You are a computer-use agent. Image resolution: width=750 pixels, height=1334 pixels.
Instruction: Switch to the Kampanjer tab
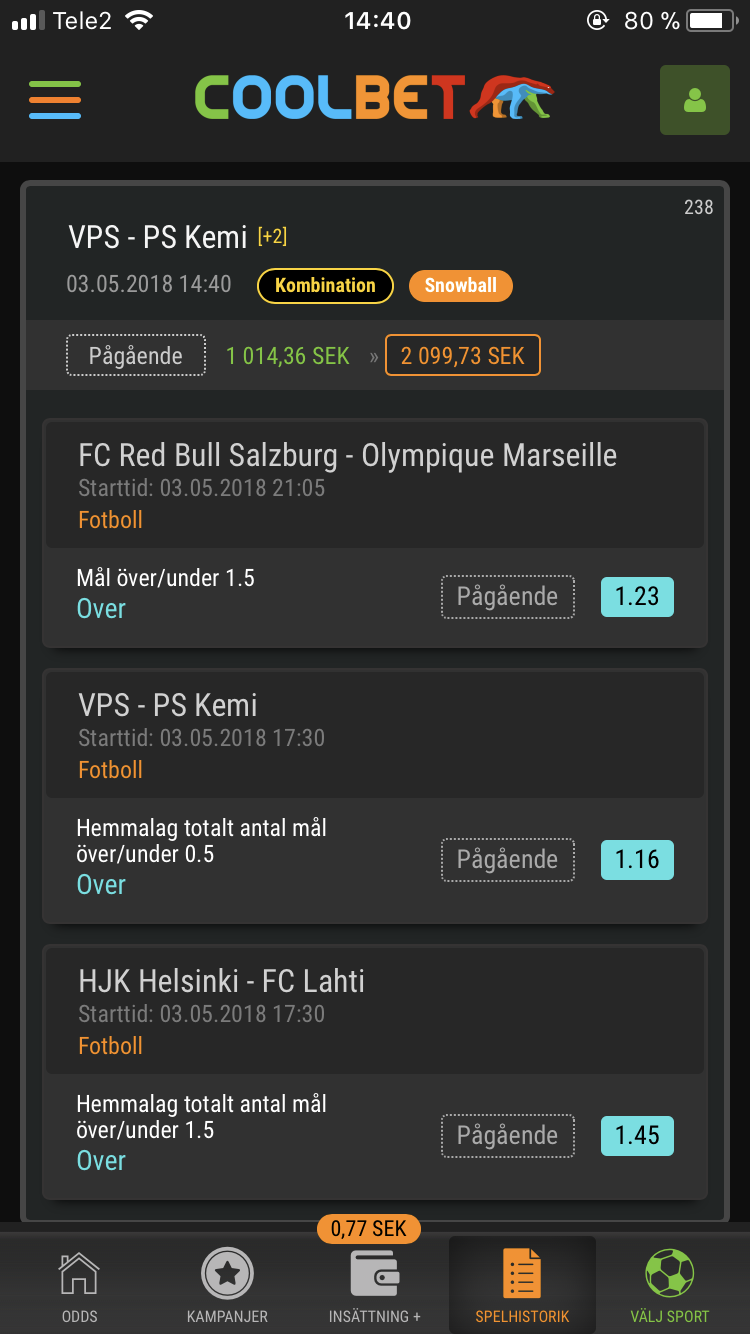pyautogui.click(x=227, y=1286)
